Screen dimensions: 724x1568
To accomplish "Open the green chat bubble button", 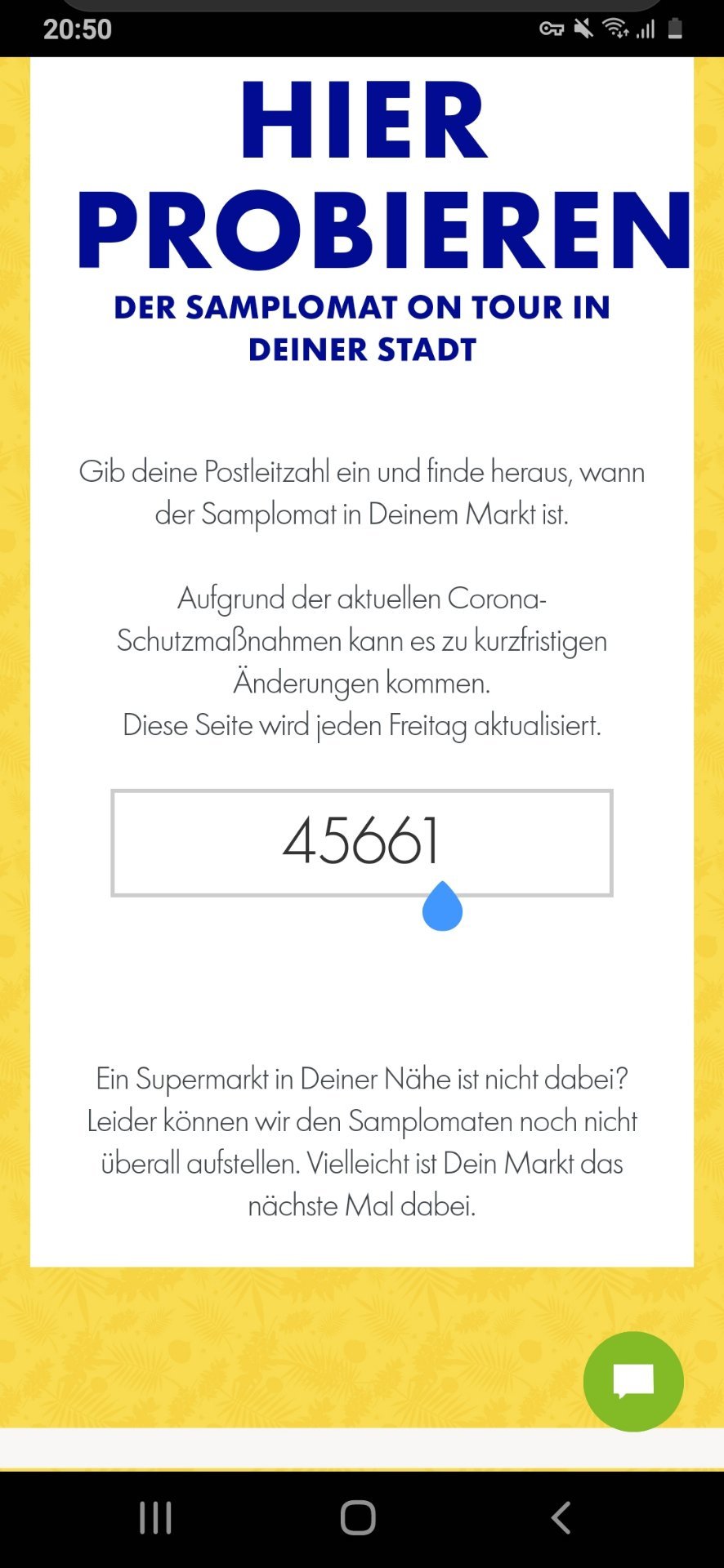I will pyautogui.click(x=633, y=1382).
